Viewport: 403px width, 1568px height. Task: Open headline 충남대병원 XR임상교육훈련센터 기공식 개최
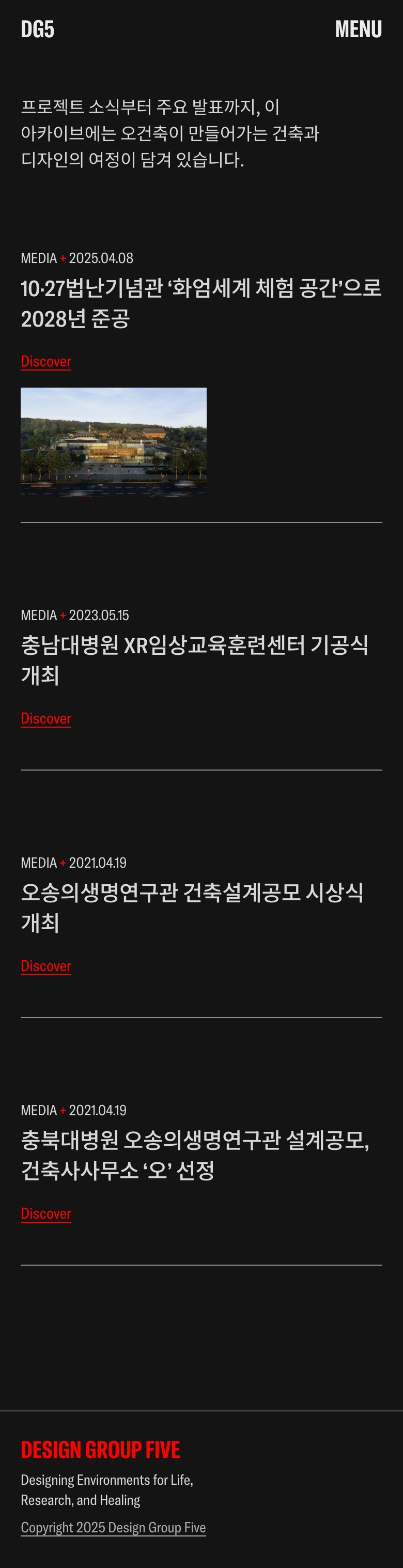click(195, 660)
